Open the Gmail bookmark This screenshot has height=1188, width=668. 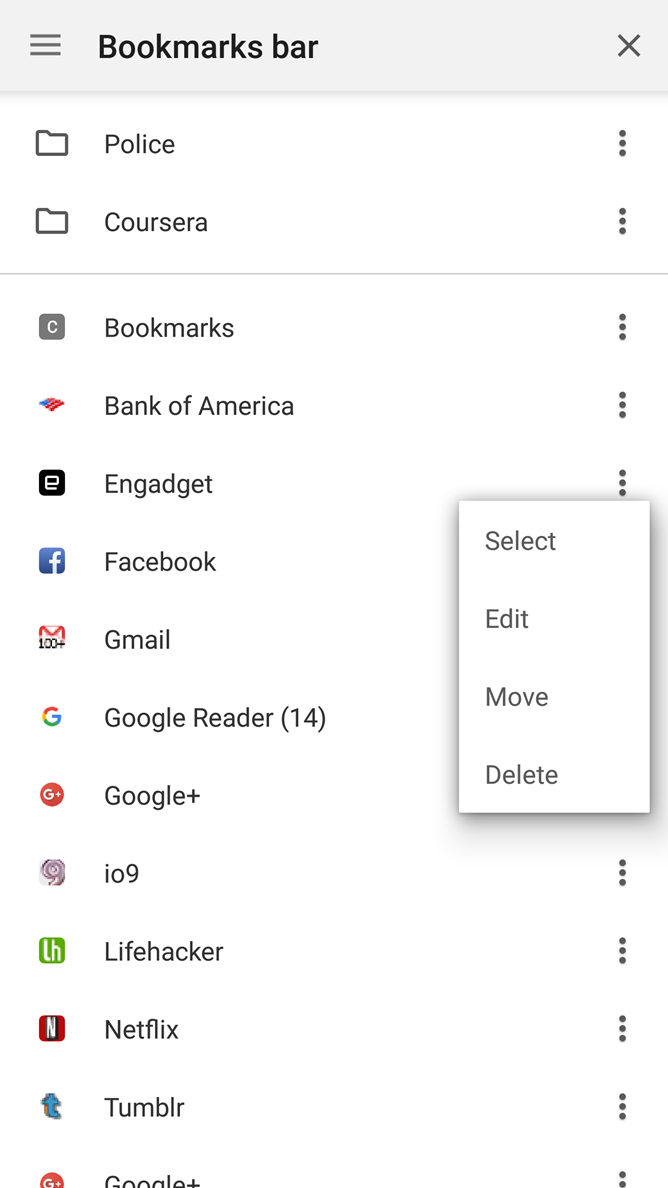pos(227,640)
